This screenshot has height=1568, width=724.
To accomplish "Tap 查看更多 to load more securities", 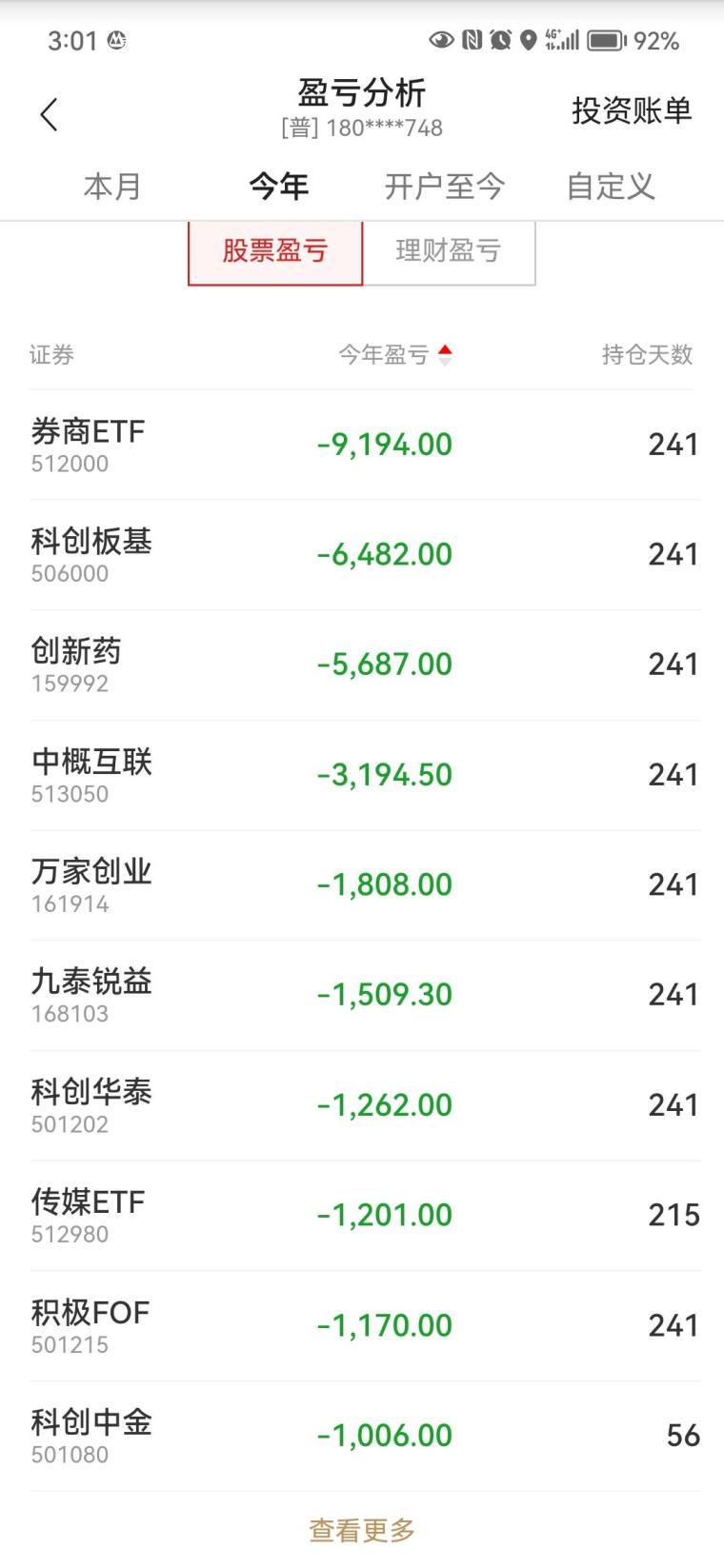I will coord(362,1530).
